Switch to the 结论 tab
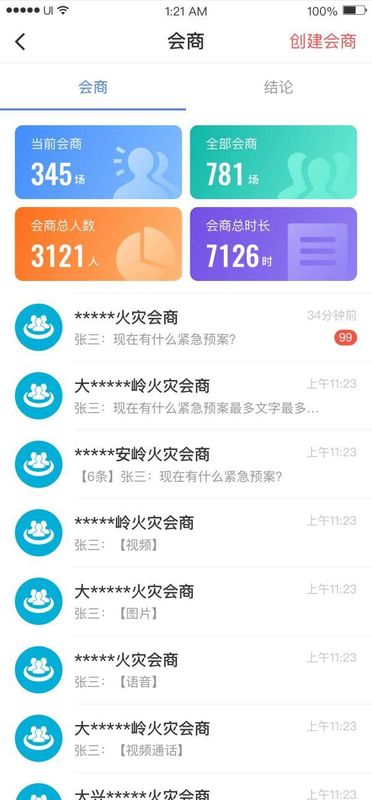This screenshot has height=800, width=372. click(x=279, y=87)
